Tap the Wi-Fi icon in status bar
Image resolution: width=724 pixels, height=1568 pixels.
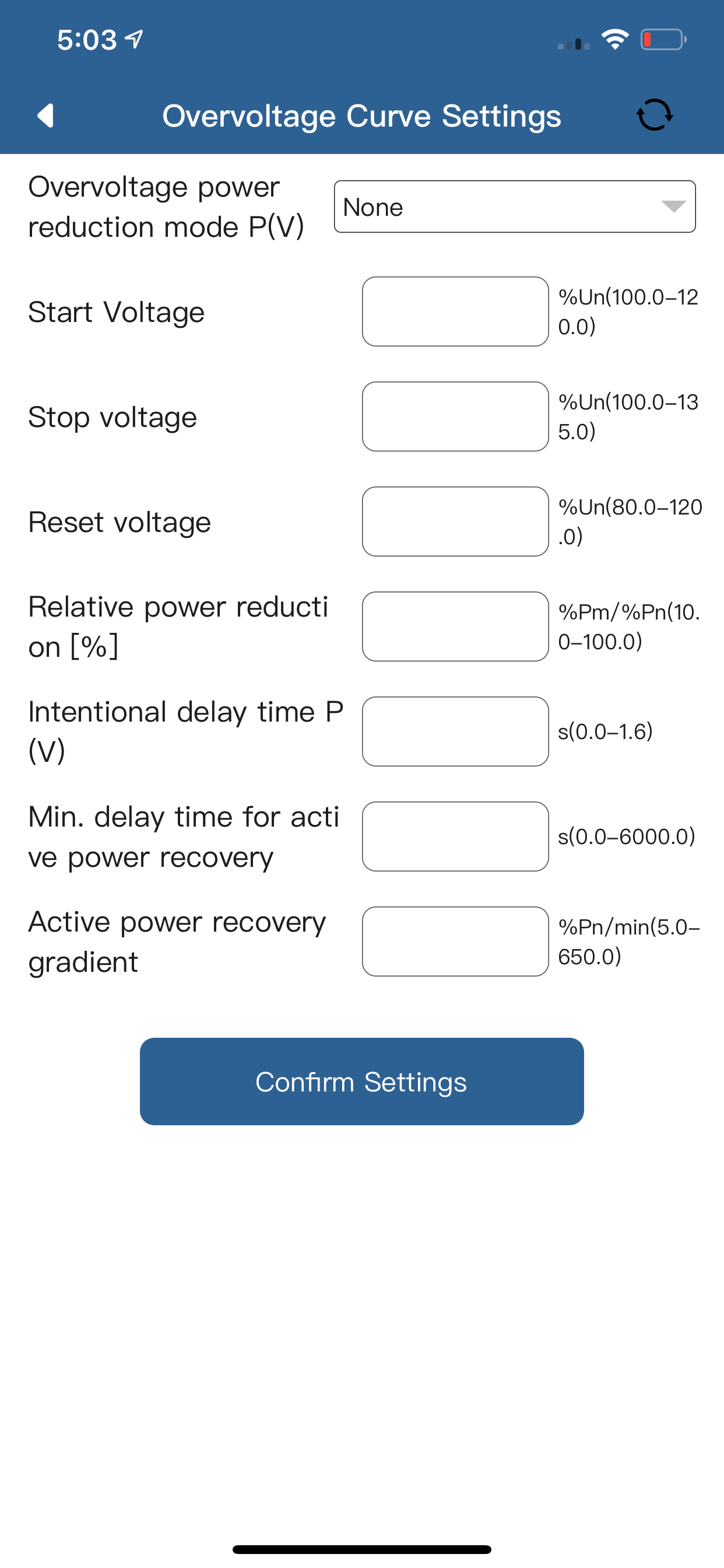[614, 40]
